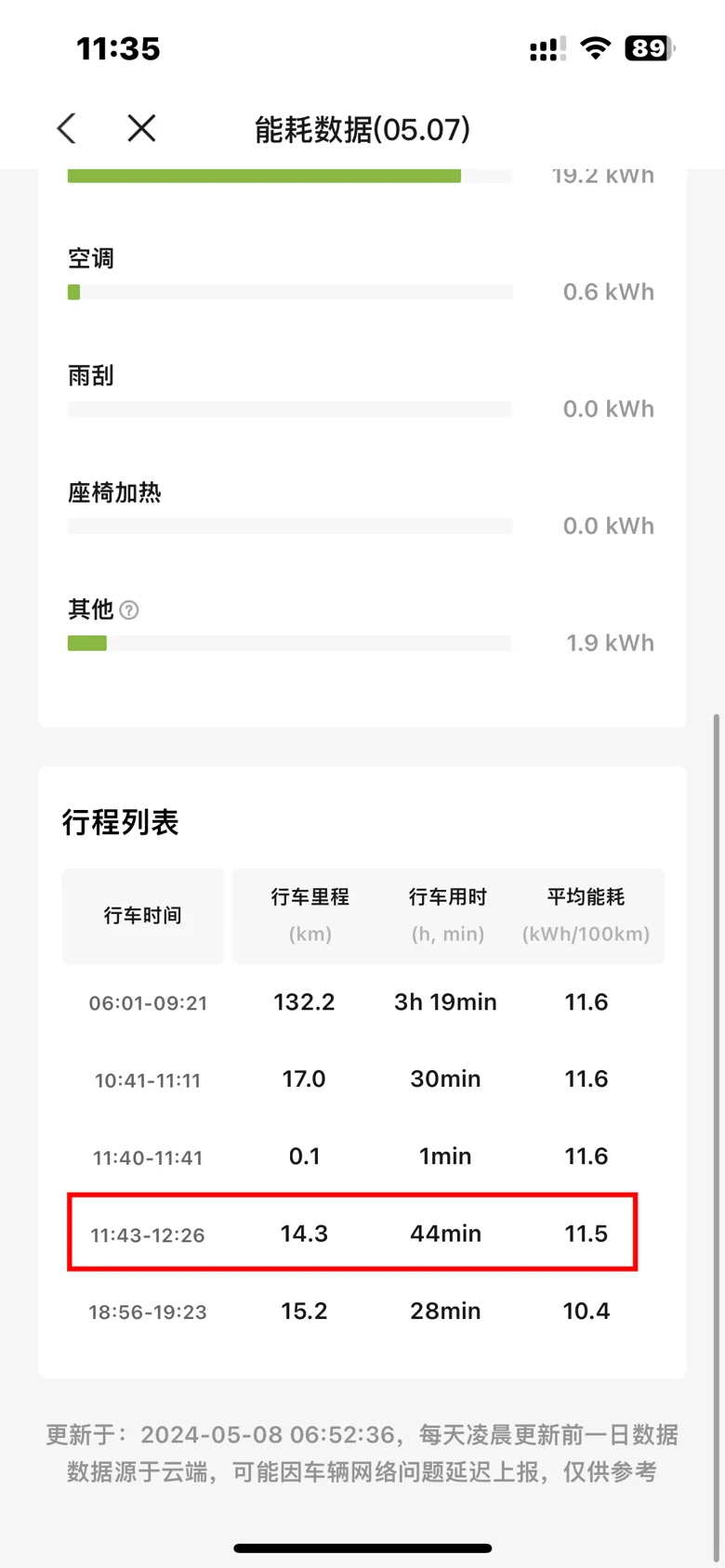Close the energy consumption page
The width and height of the screenshot is (725, 1568).
pos(141,128)
